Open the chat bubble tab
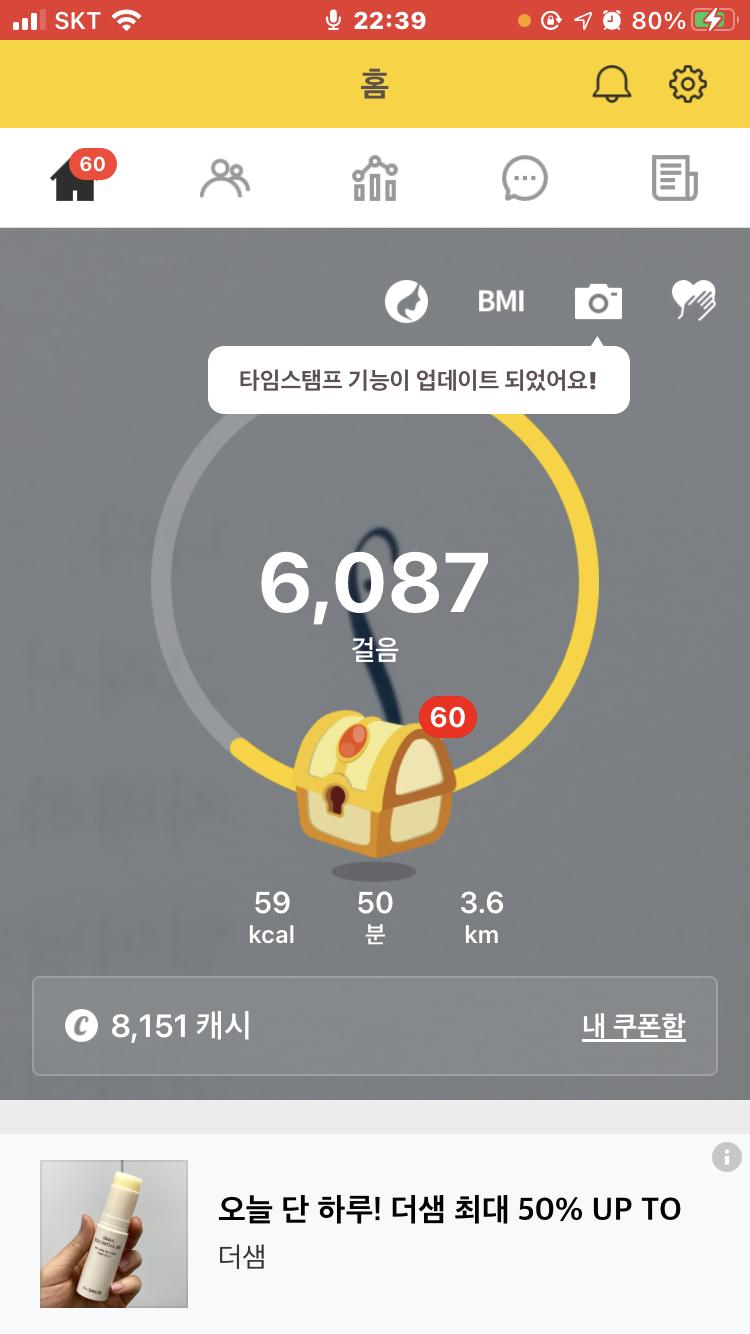The width and height of the screenshot is (750, 1334). (x=524, y=180)
